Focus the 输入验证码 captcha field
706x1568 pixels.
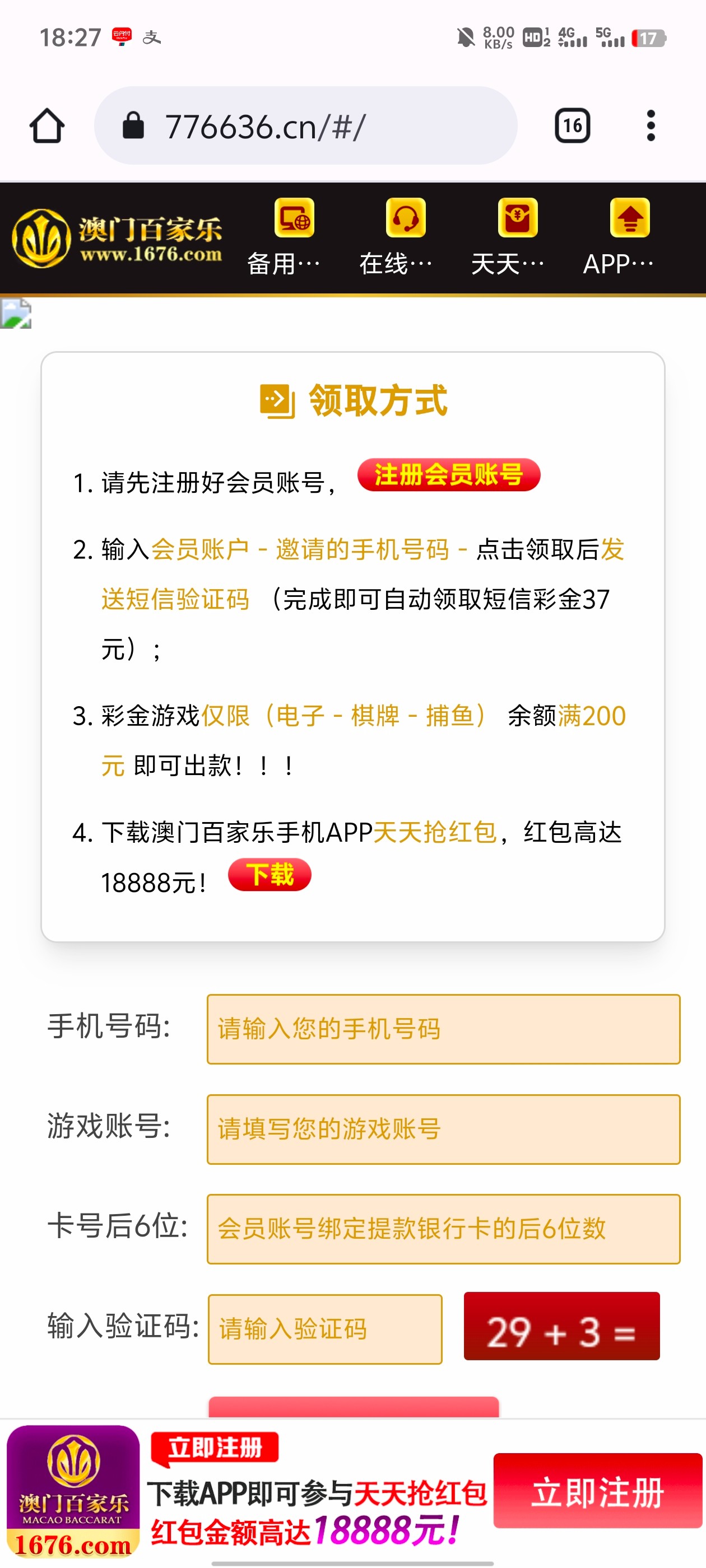pos(324,1328)
